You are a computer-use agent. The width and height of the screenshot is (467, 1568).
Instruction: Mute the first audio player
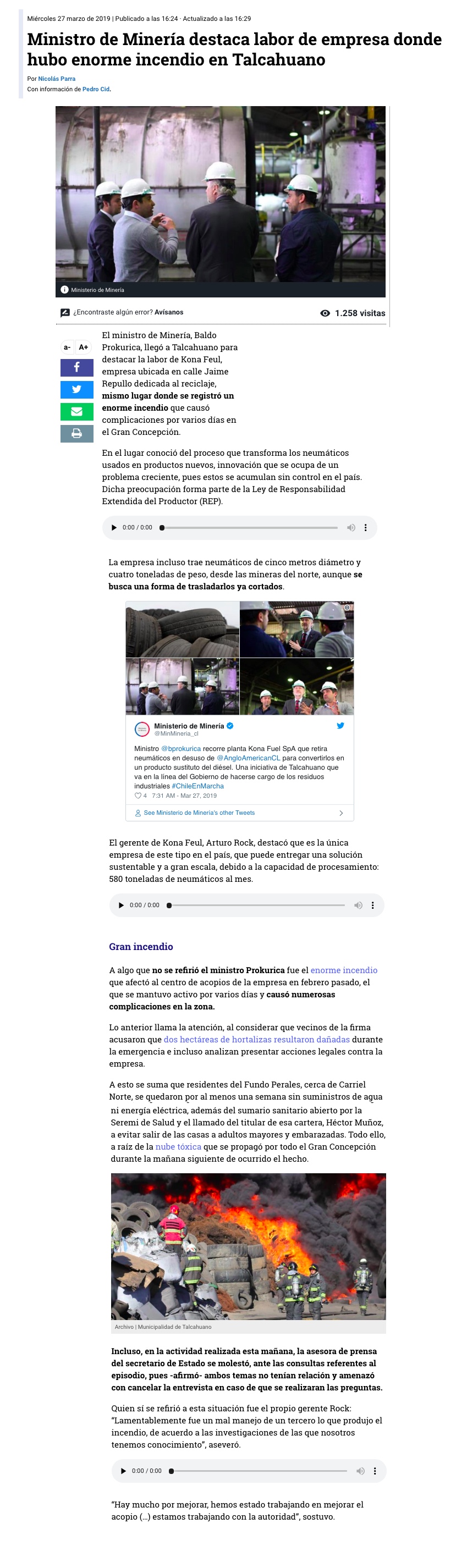(351, 528)
